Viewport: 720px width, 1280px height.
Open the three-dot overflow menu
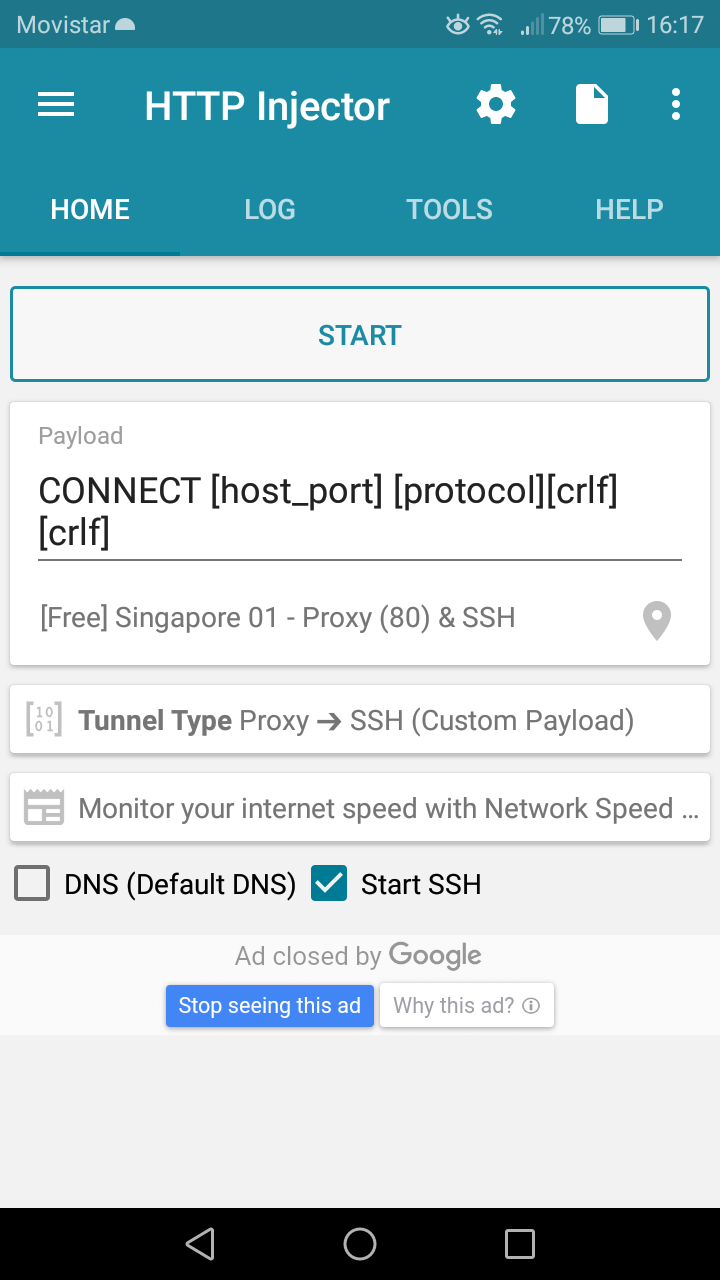(676, 105)
